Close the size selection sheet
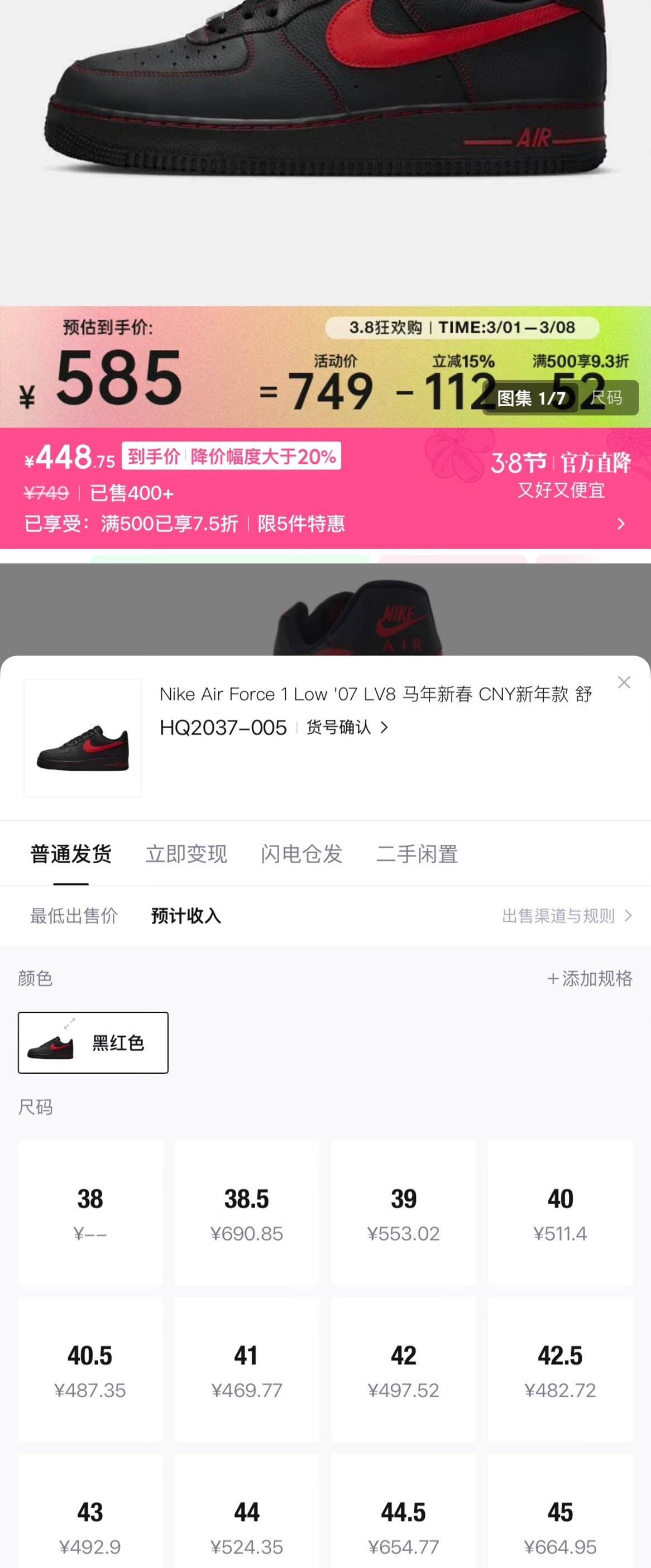This screenshot has width=651, height=1568. pos(624,682)
